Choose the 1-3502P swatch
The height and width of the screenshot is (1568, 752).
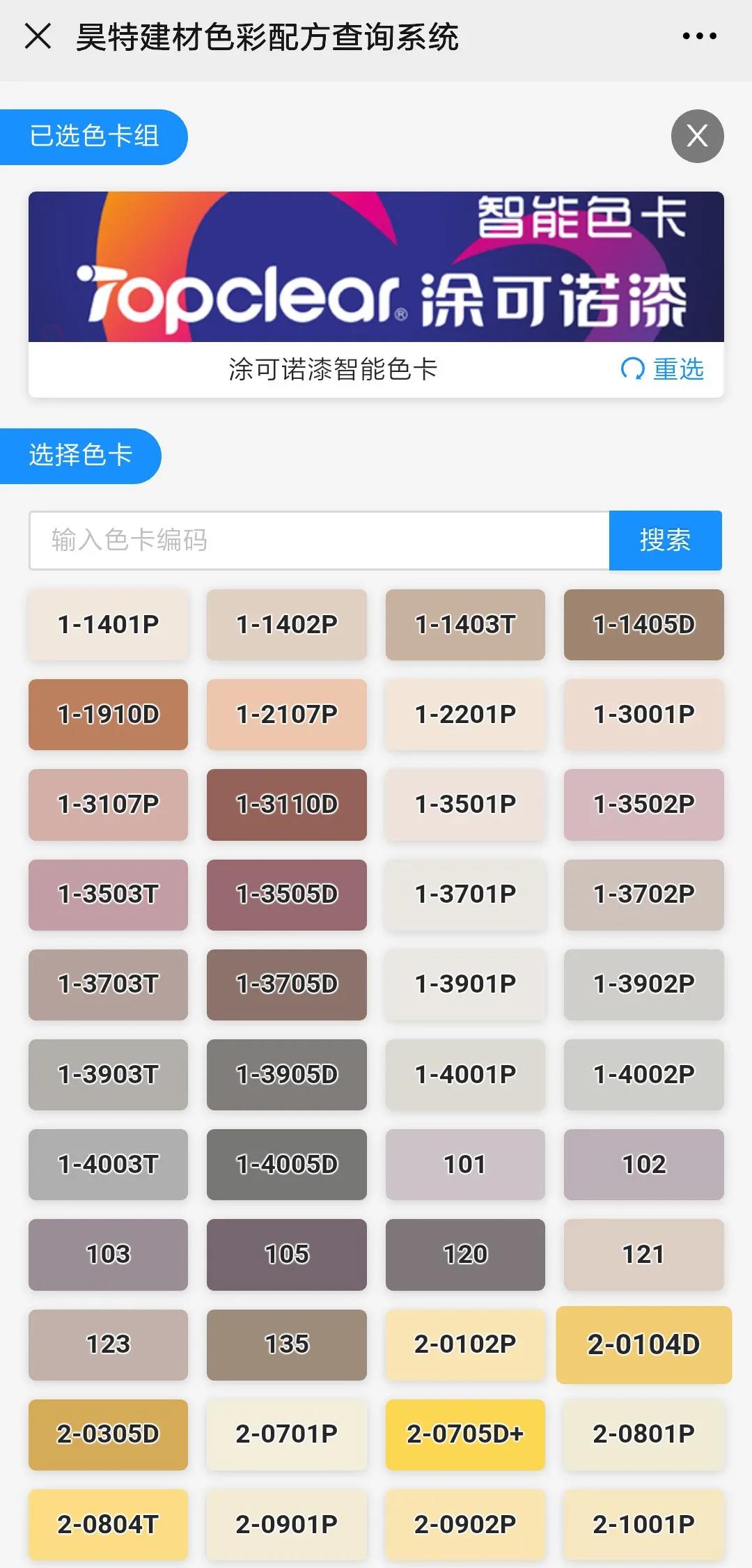pyautogui.click(x=643, y=805)
